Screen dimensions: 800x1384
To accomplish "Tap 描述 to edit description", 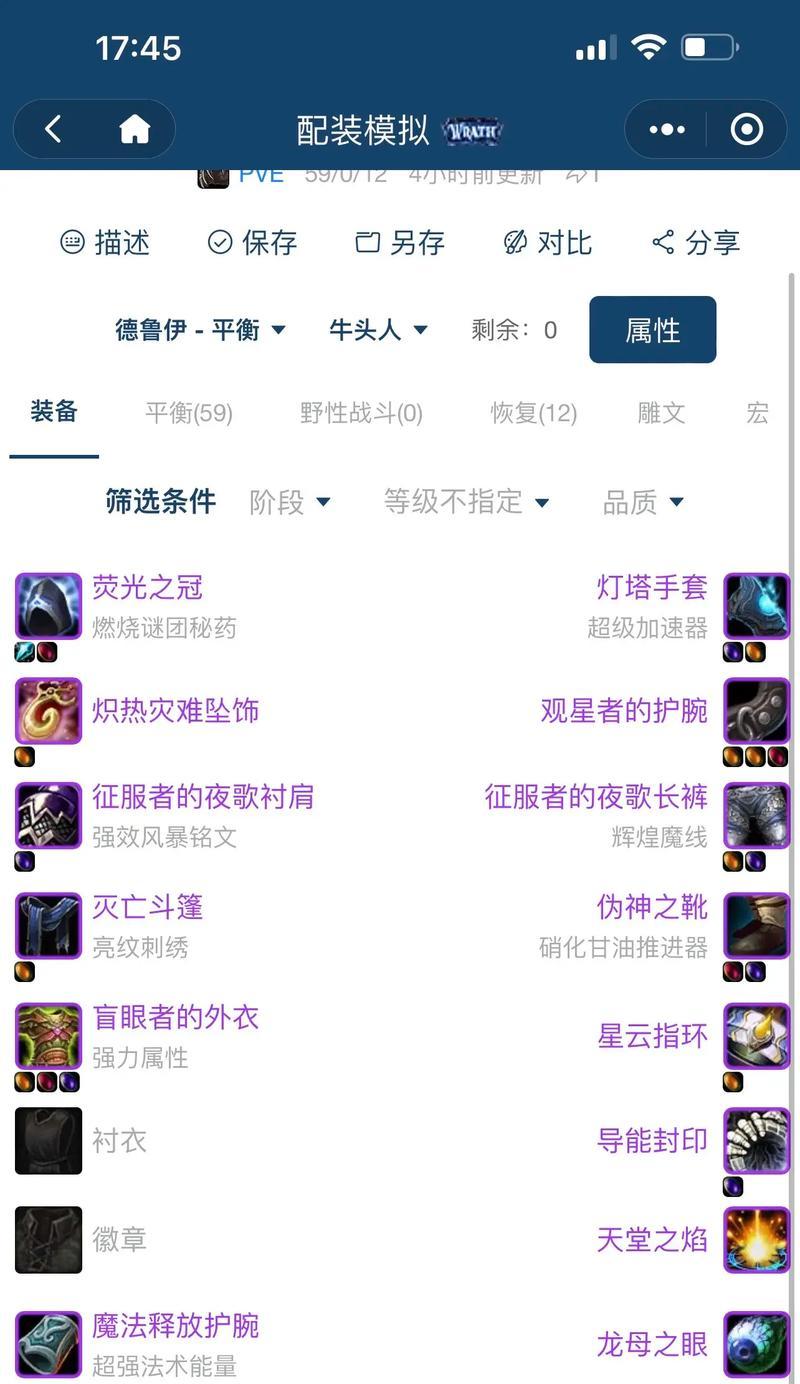I will tap(105, 242).
